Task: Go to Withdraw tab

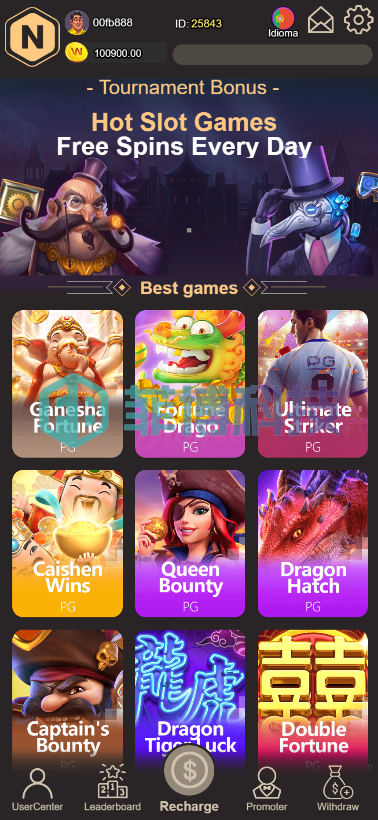Action: coord(338,790)
